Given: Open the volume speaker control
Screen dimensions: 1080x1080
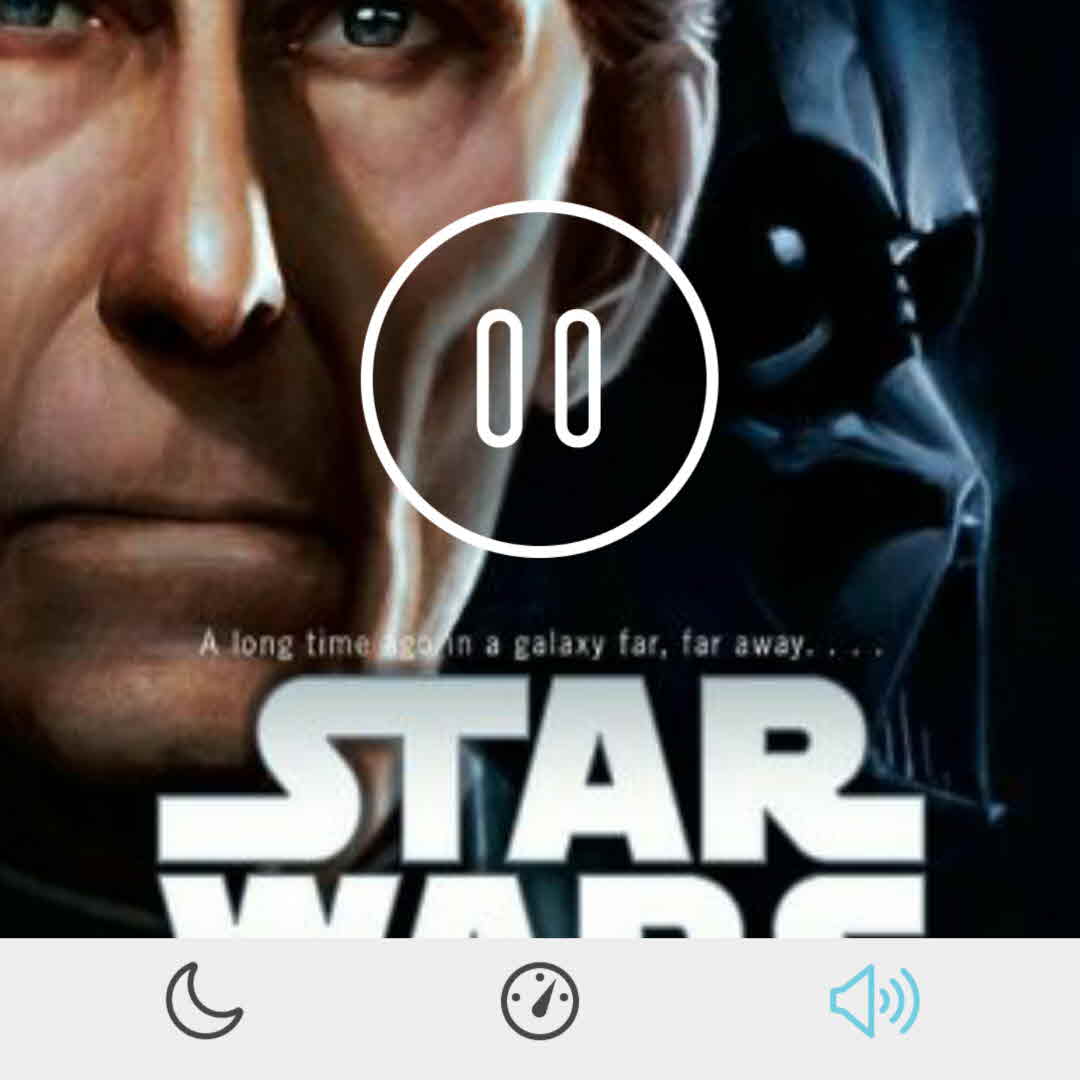Looking at the screenshot, I should [874, 1001].
